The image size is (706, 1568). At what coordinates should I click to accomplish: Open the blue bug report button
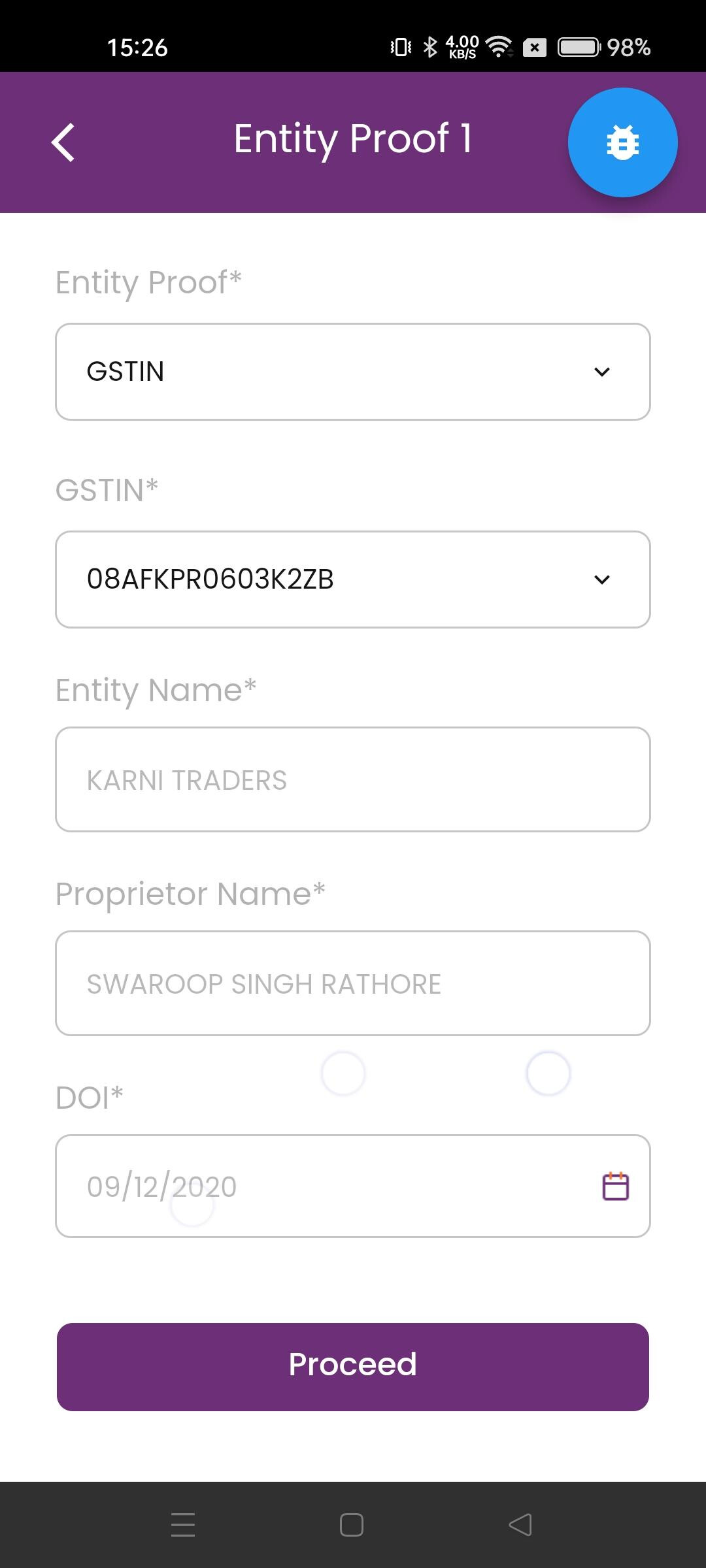tap(622, 142)
